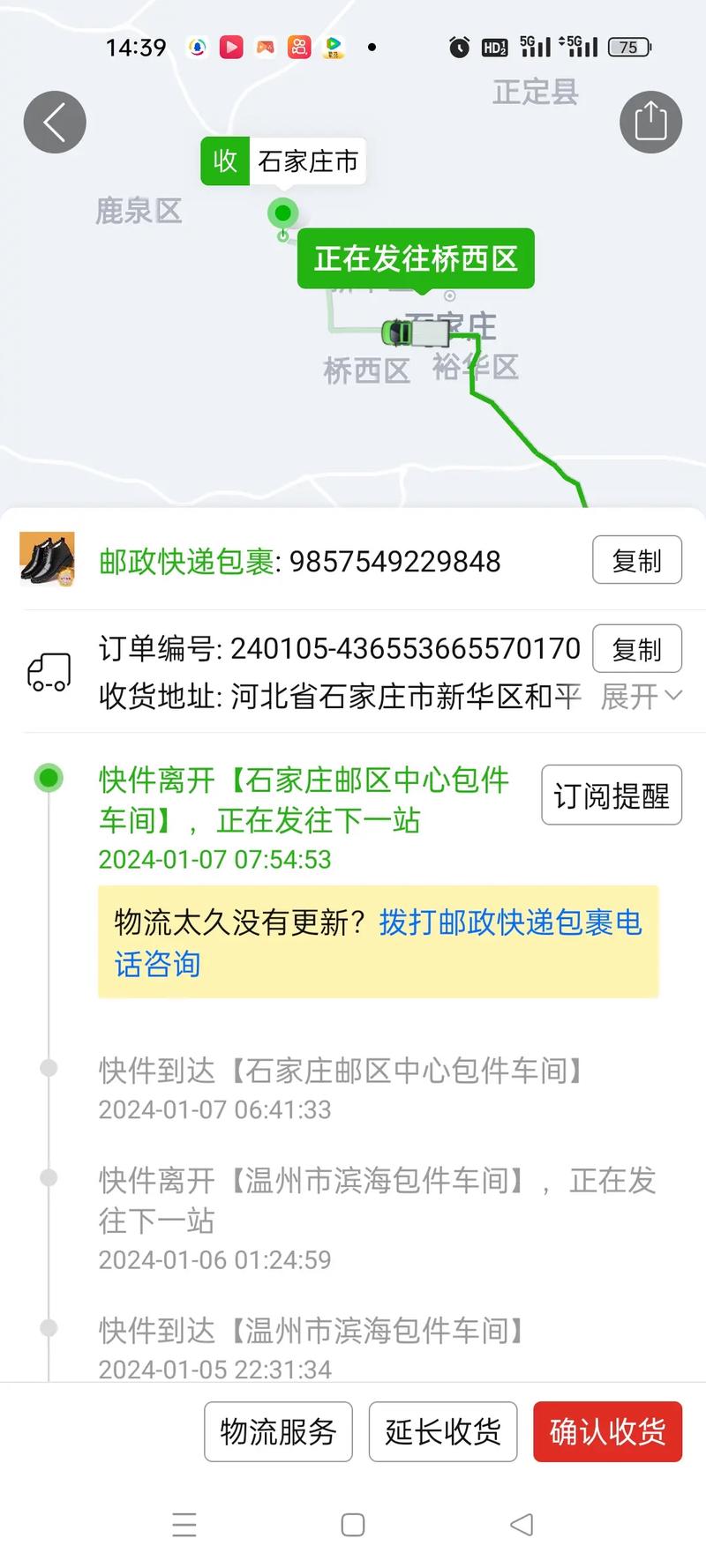Copy the 订单编号 order number
Viewport: 706px width, 1568px height.
(x=636, y=648)
